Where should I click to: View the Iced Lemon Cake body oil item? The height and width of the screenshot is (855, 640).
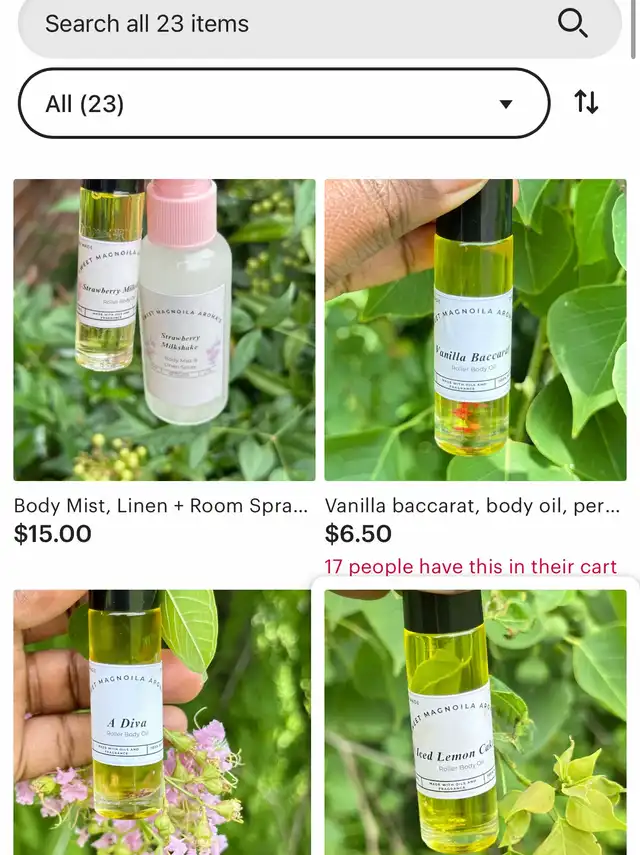point(475,722)
